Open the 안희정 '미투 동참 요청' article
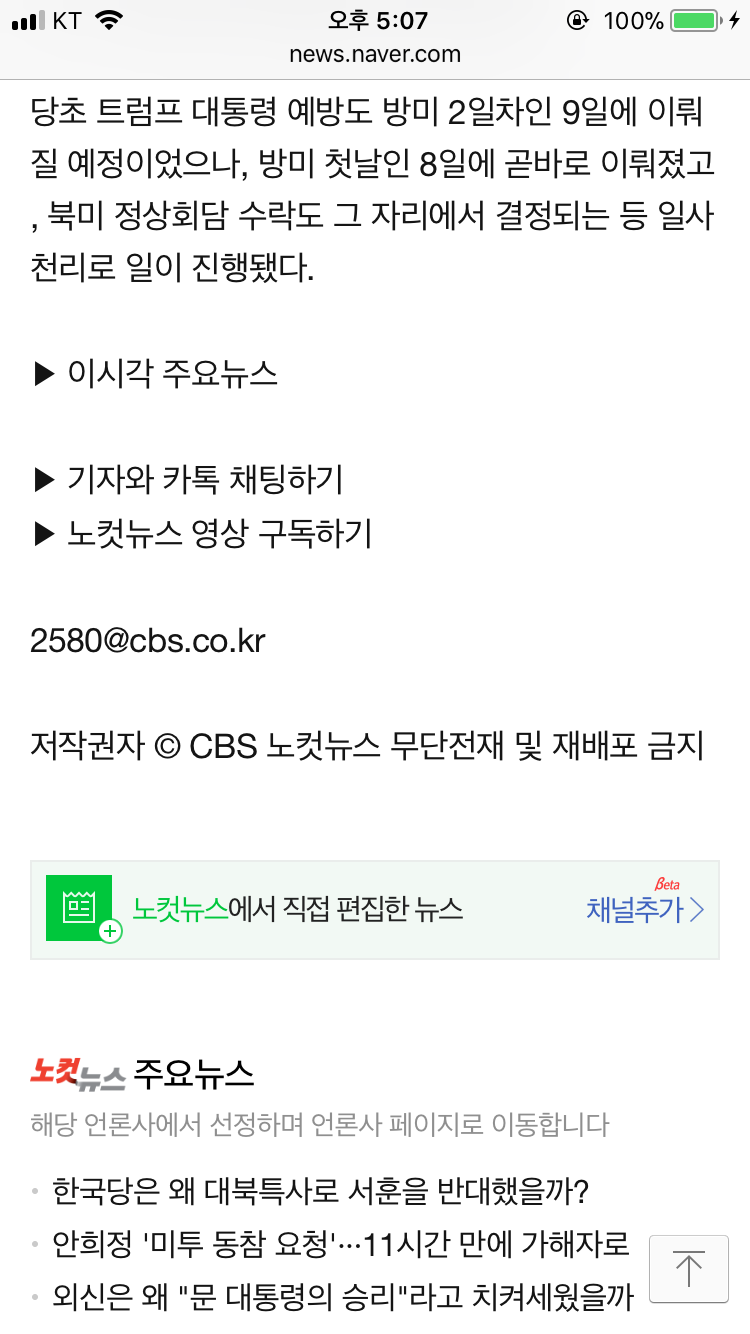This screenshot has height=1334, width=750. (x=340, y=1245)
